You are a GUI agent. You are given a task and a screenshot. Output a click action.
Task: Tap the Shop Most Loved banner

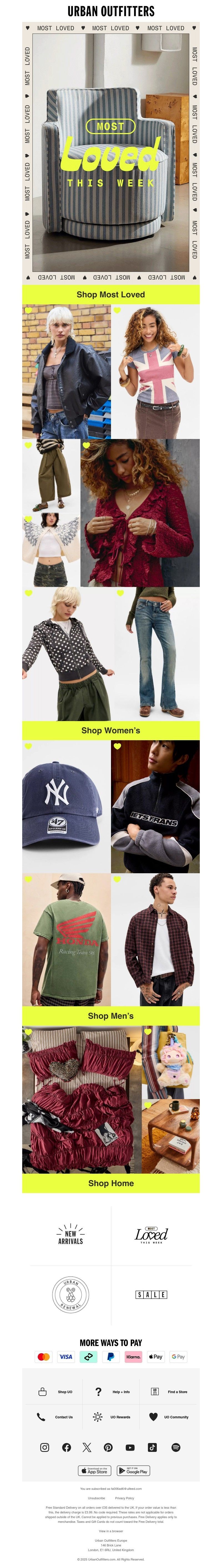[110, 294]
